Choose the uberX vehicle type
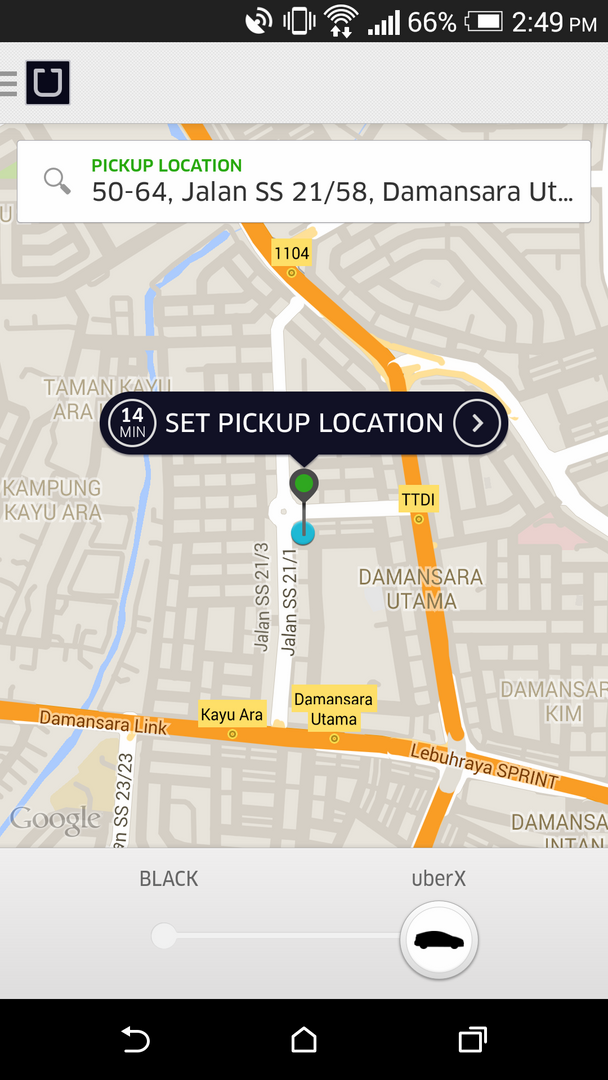This screenshot has height=1080, width=608. tap(439, 940)
